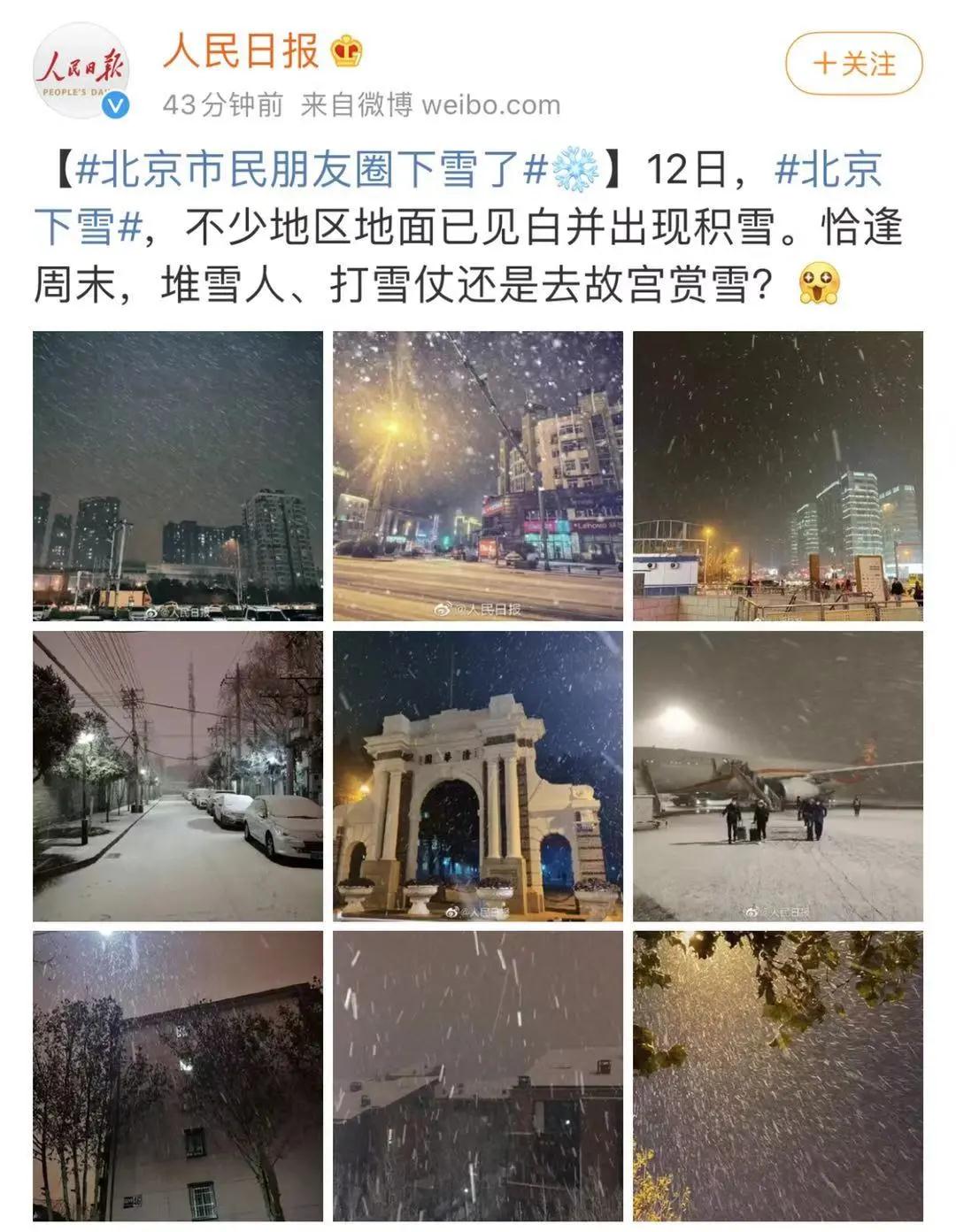Follow 人民日报 with the 关注 button
This screenshot has height=1232, width=956.
pos(853,63)
